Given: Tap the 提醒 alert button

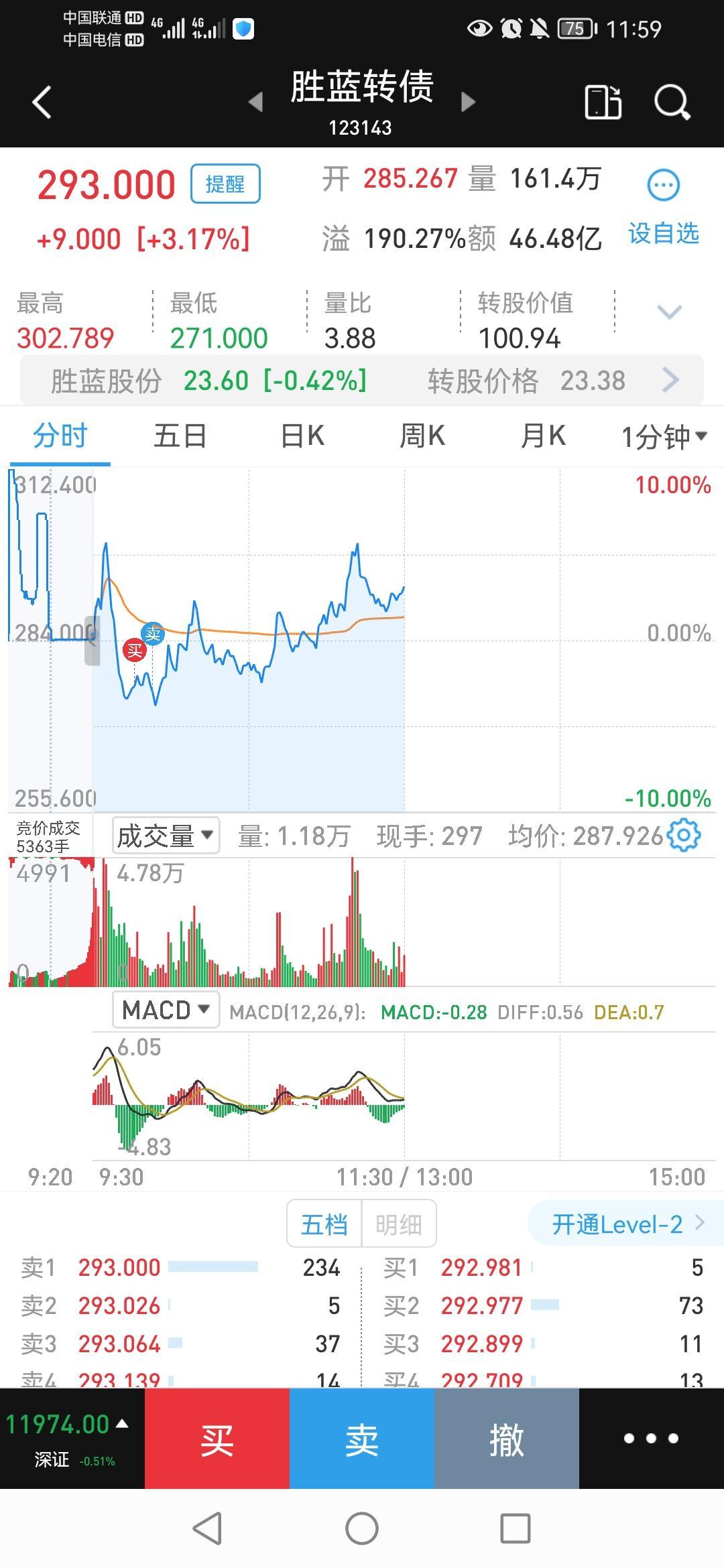Looking at the screenshot, I should point(225,184).
